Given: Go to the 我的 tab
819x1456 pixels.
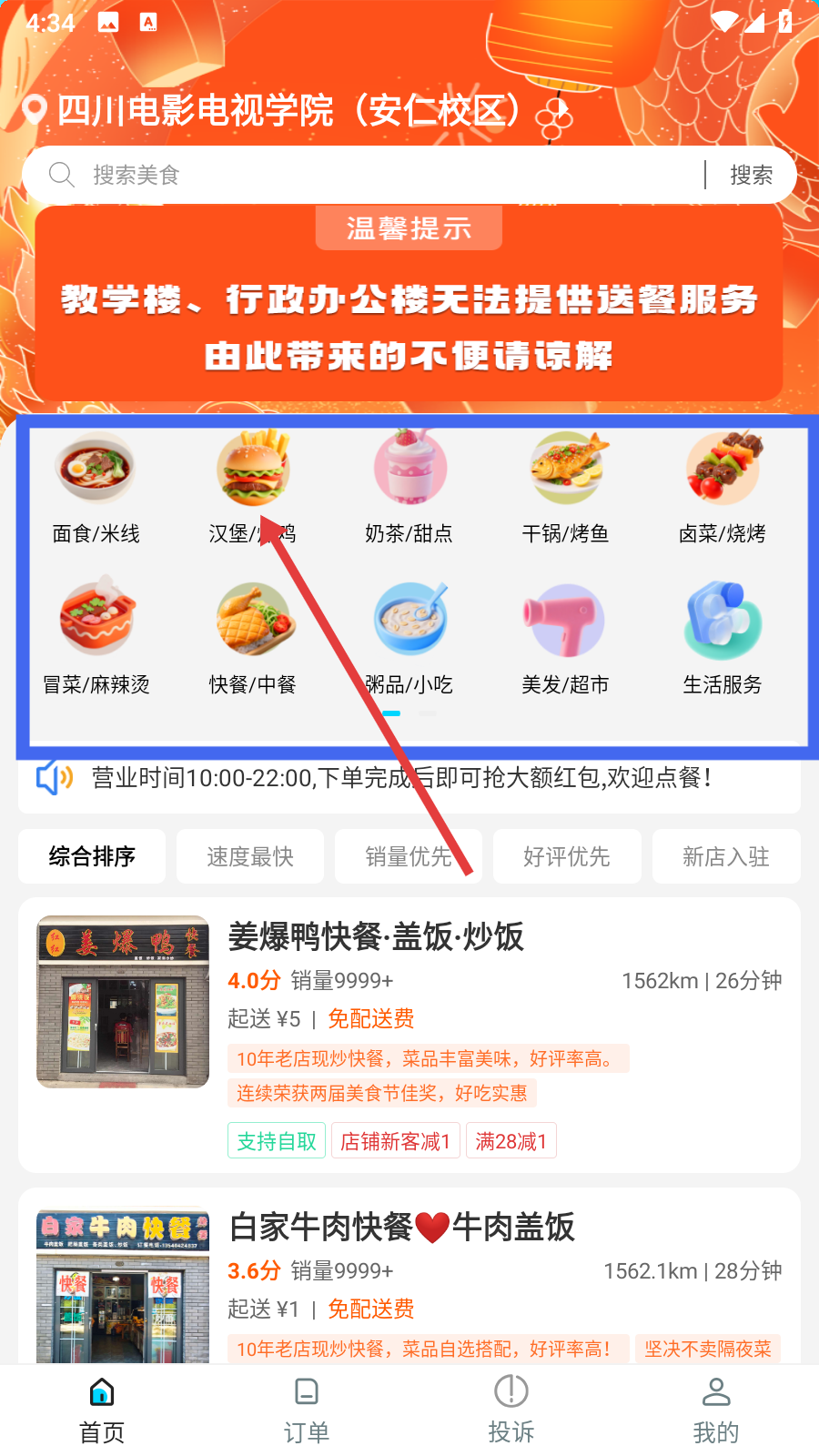Looking at the screenshot, I should (x=716, y=1410).
